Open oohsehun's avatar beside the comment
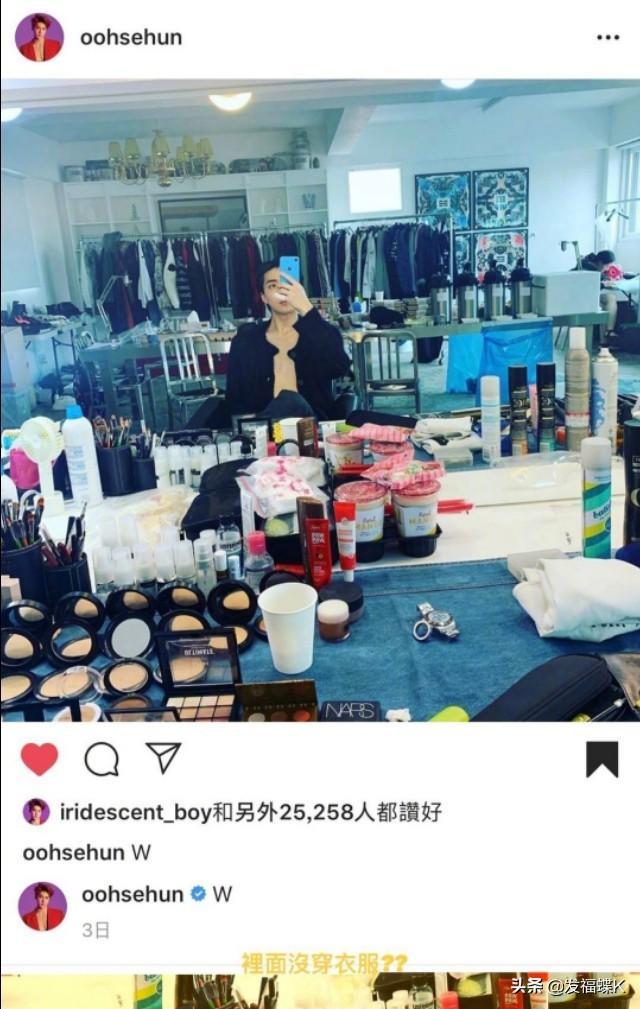 pyautogui.click(x=42, y=905)
